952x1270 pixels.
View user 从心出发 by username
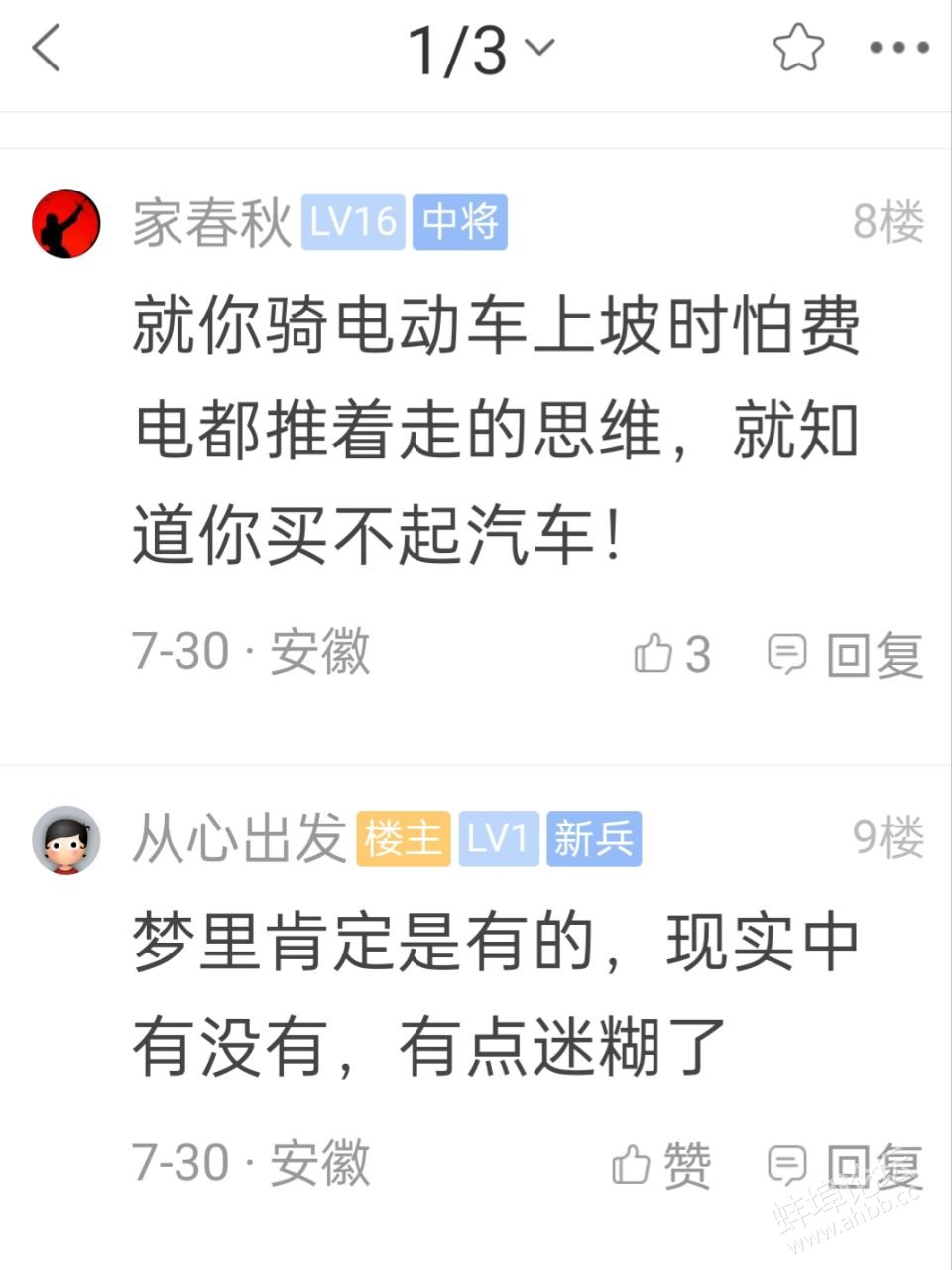[239, 838]
